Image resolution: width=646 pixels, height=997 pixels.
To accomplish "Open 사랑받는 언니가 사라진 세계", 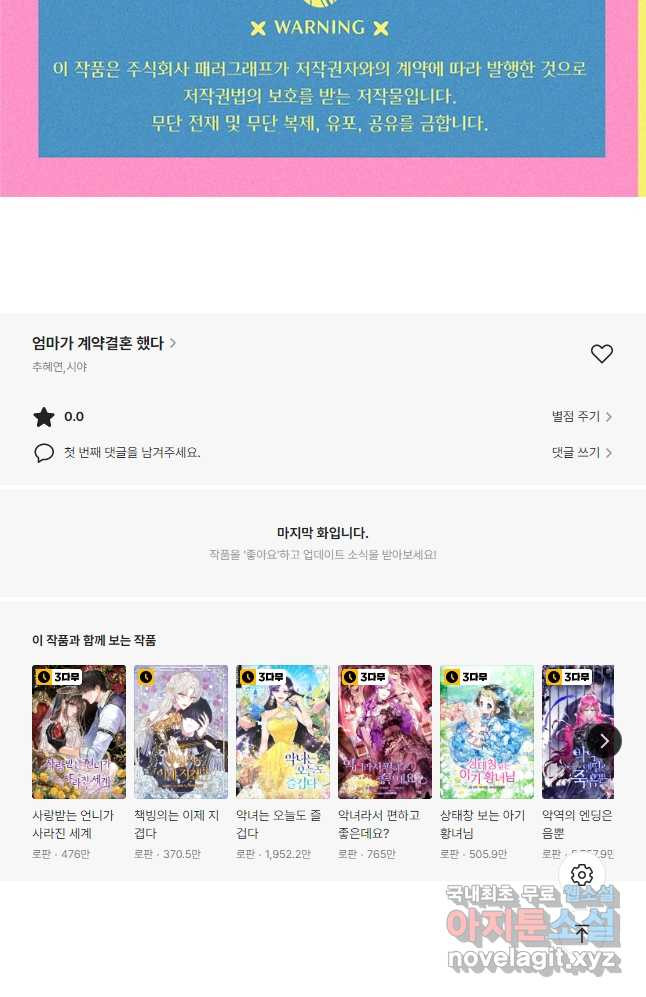I will (x=79, y=732).
